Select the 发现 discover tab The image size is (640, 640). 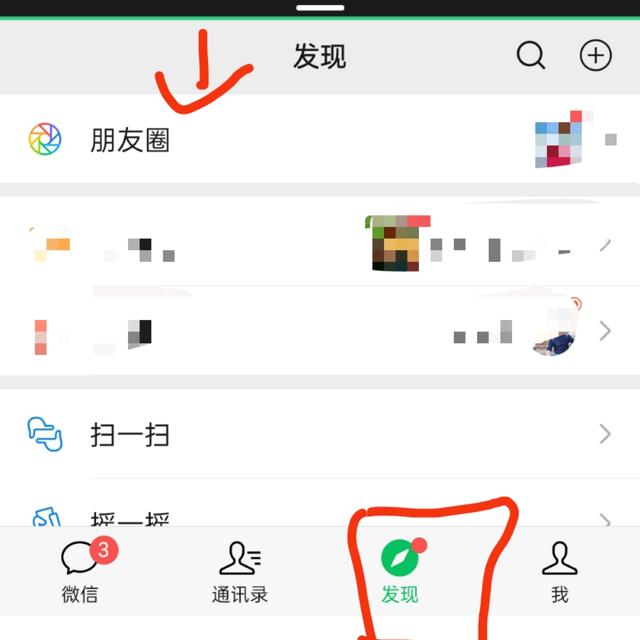point(400,572)
